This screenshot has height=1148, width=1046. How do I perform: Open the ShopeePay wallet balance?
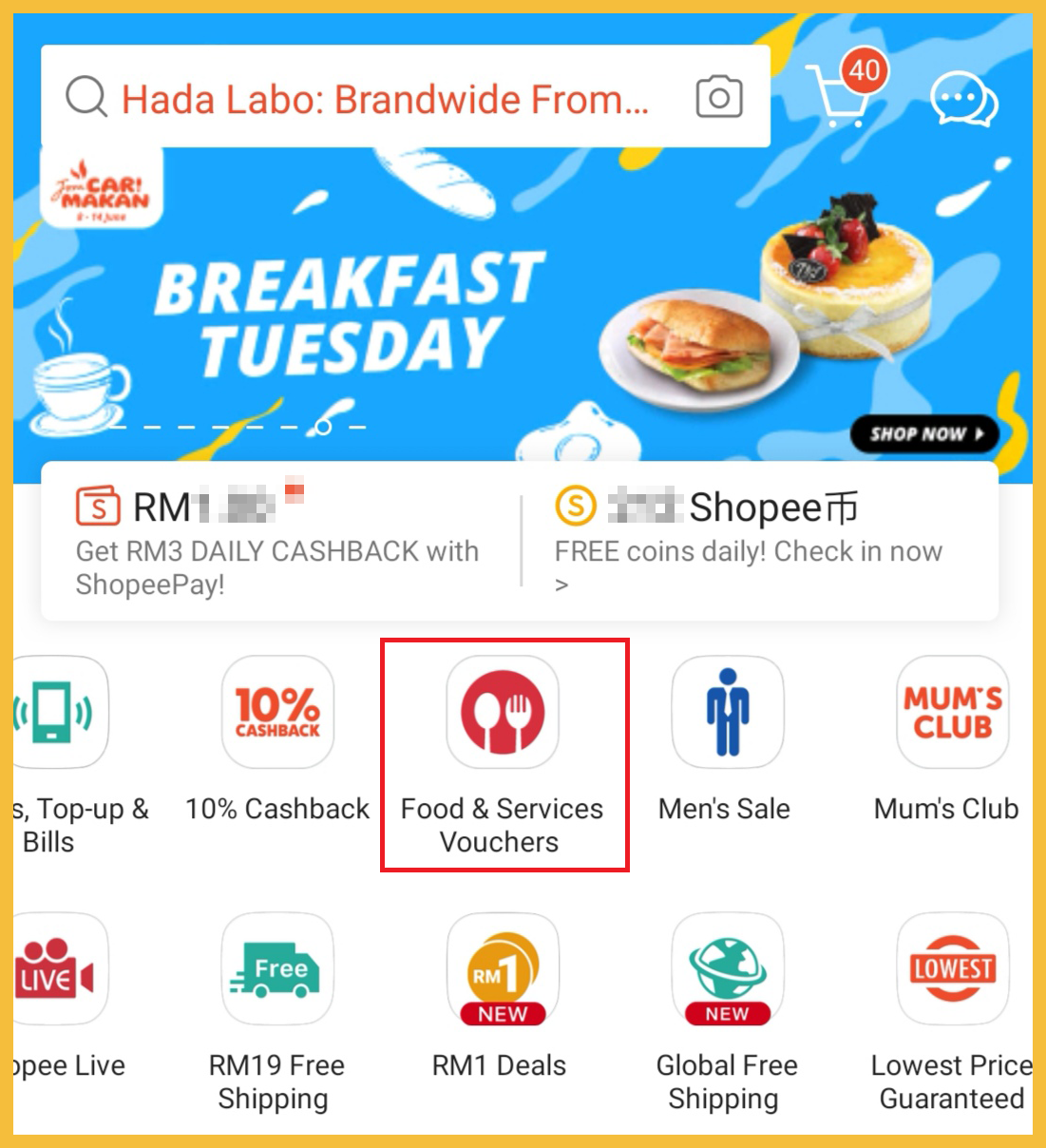277,542
